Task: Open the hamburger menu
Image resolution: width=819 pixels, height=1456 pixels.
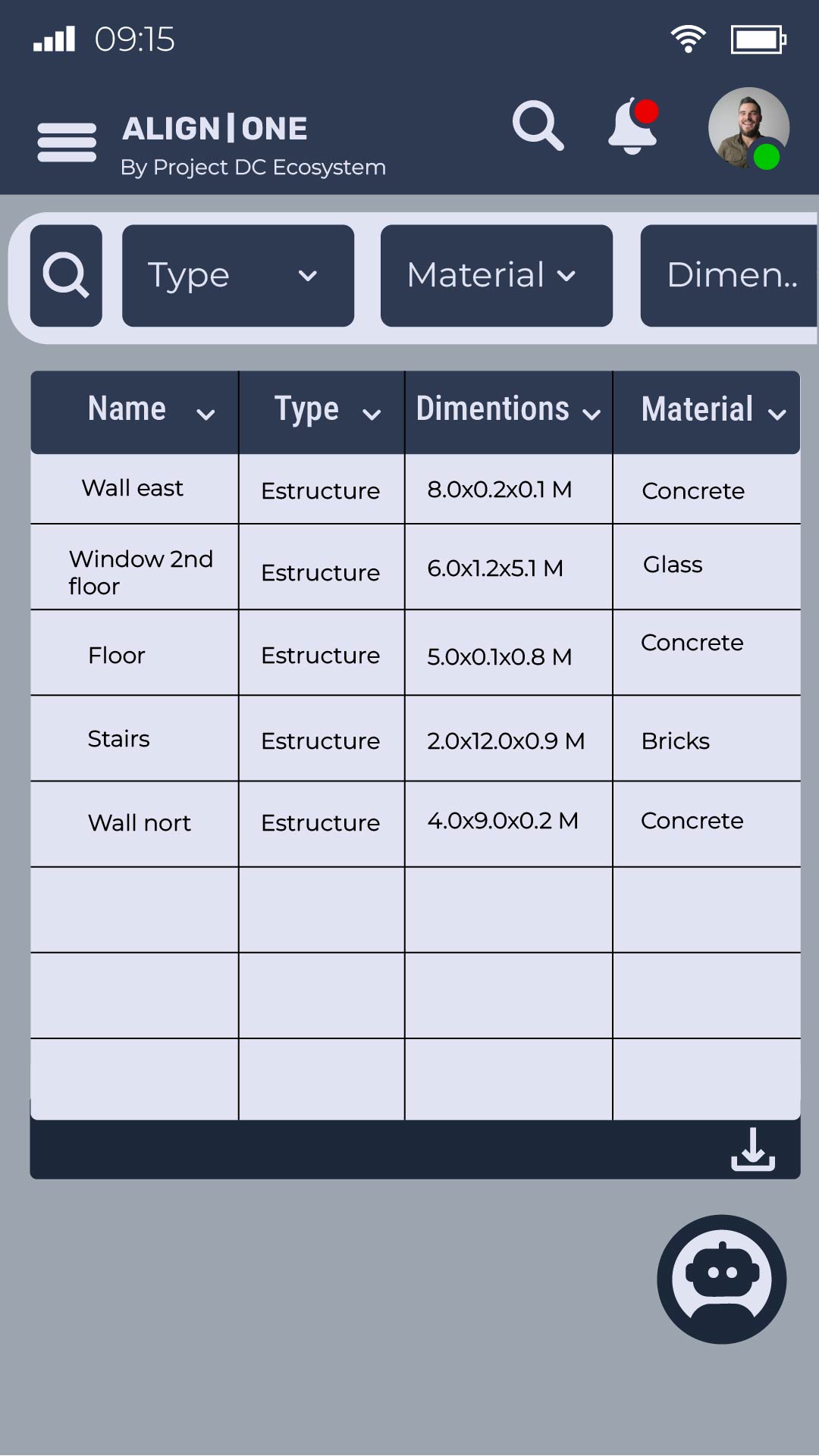Action: (x=67, y=142)
